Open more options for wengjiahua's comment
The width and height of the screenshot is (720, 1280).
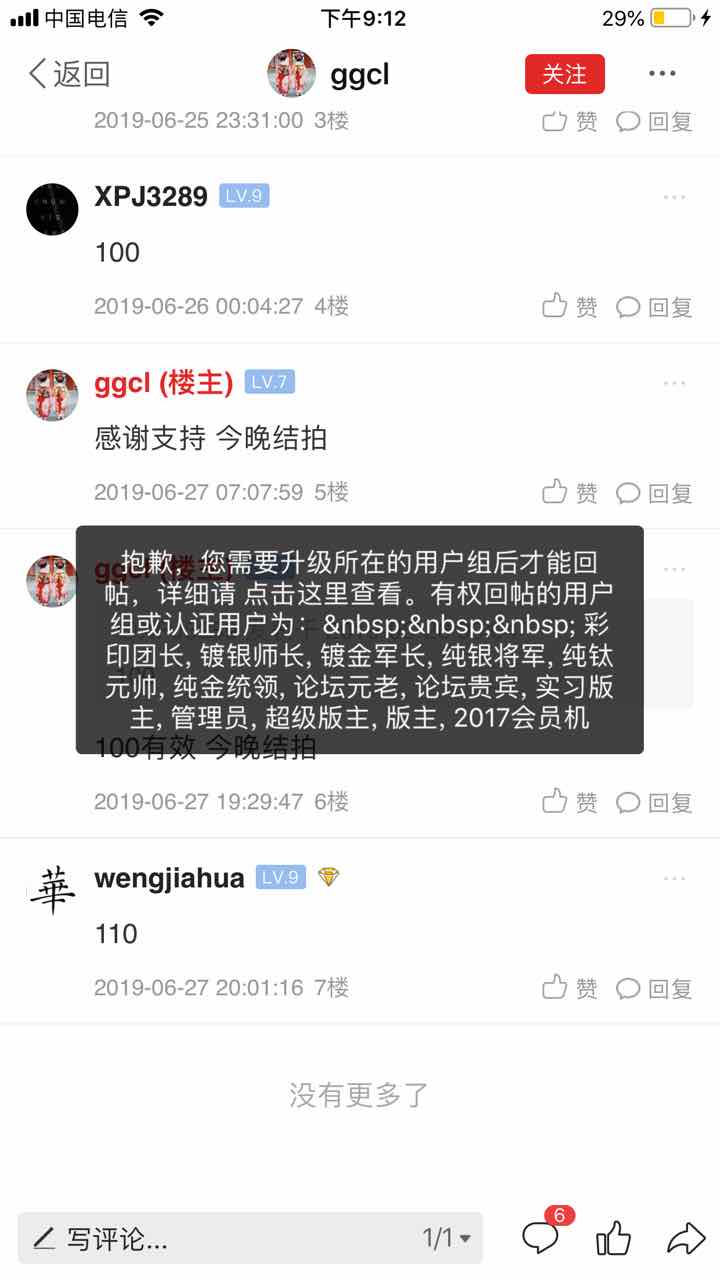coord(674,878)
